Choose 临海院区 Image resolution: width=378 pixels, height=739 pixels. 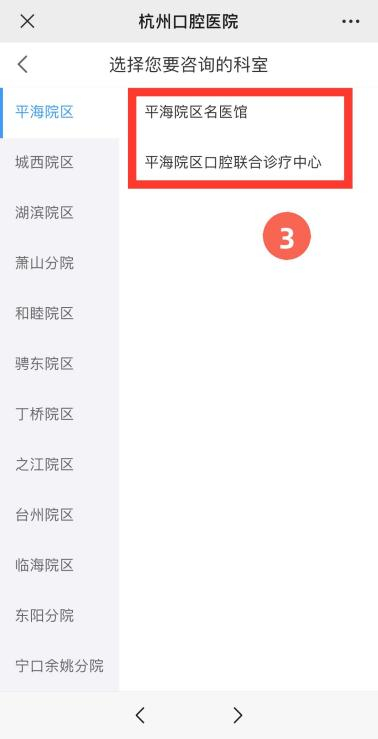(59, 566)
